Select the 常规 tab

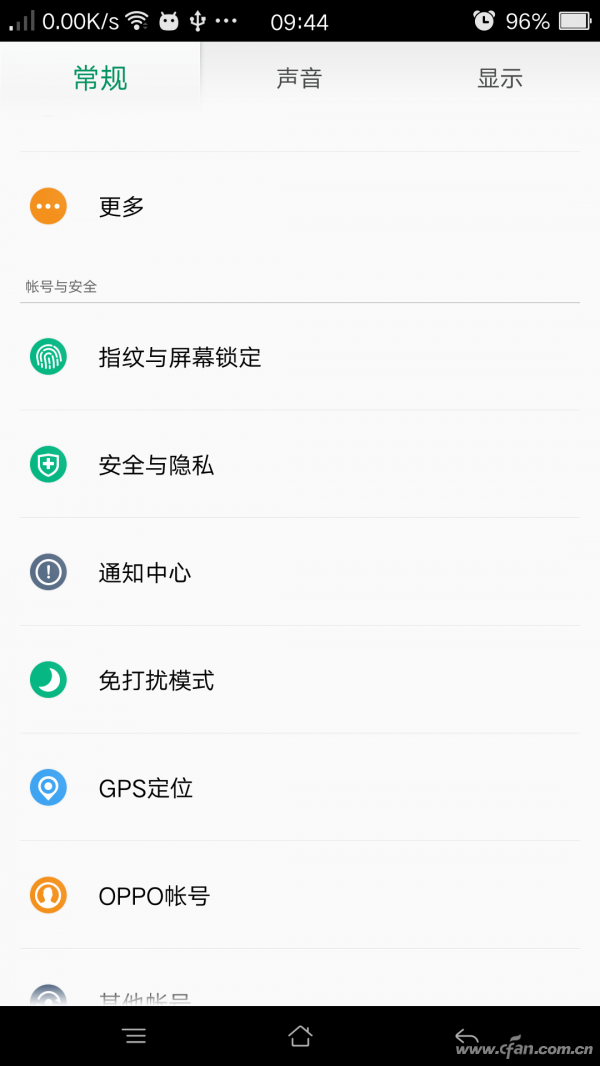click(100, 78)
